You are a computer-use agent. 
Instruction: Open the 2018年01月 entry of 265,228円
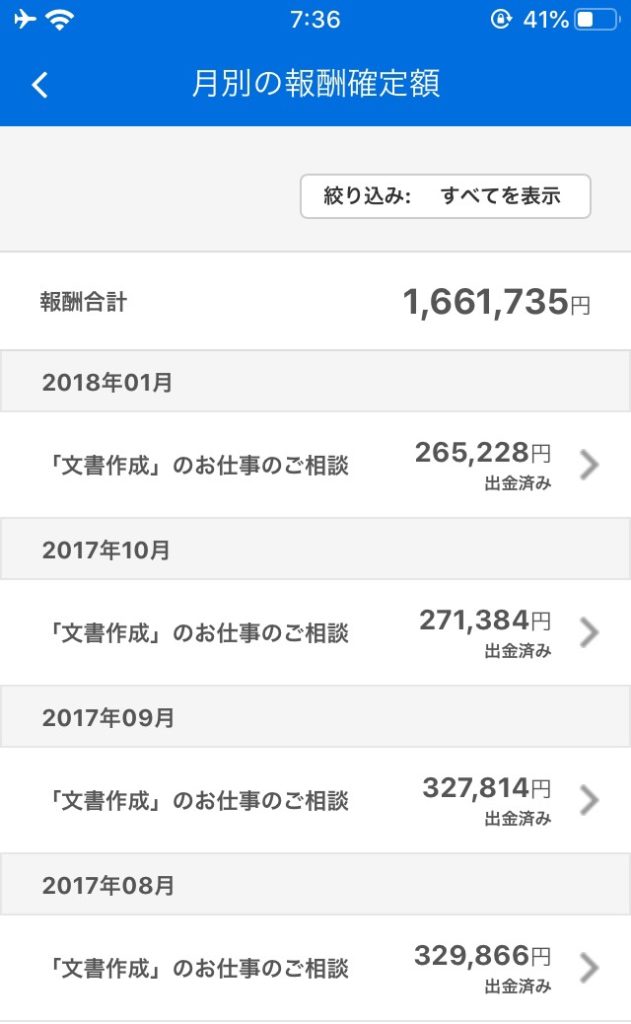(x=316, y=465)
